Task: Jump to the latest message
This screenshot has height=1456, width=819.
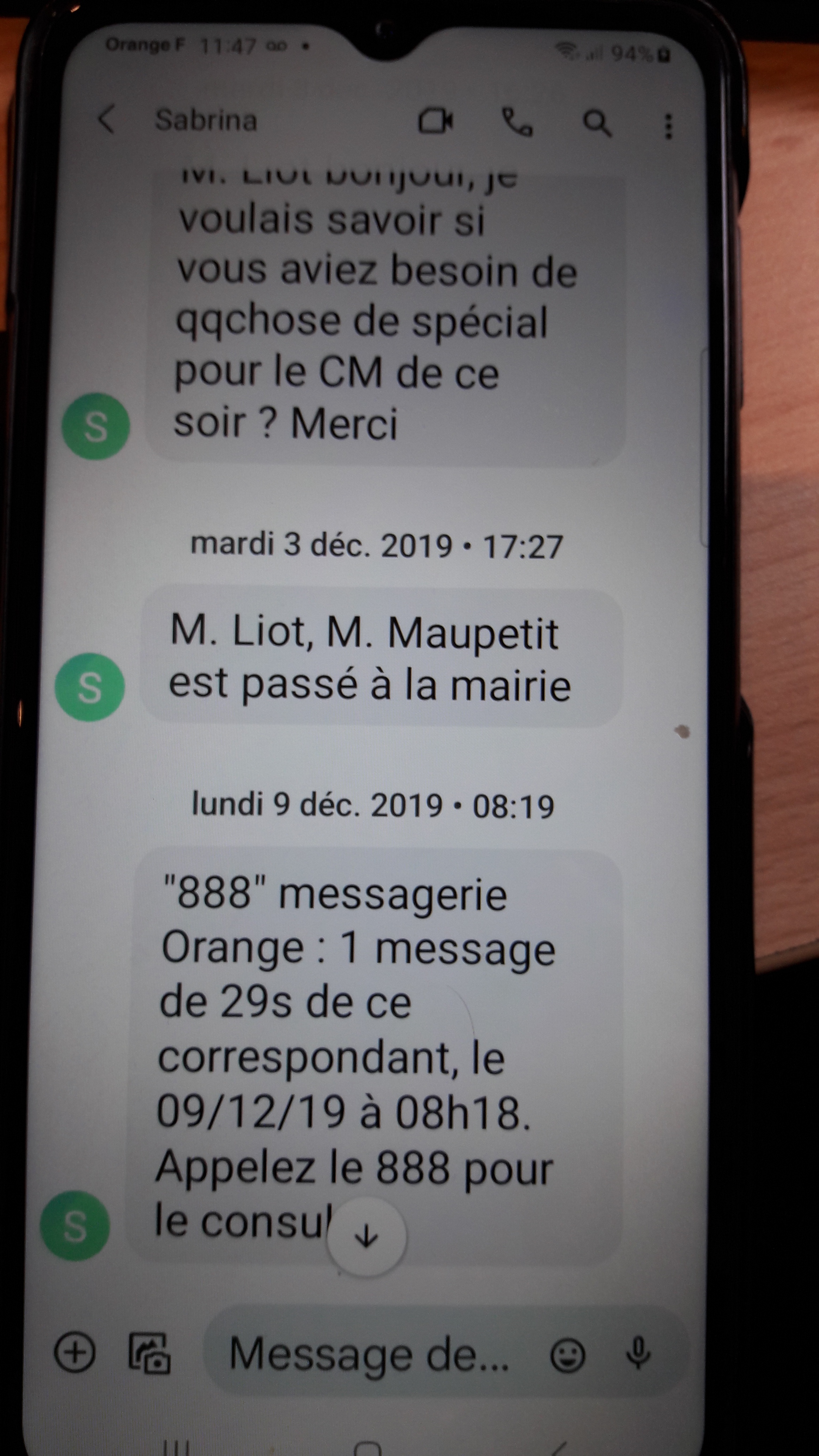Action: click(366, 1236)
